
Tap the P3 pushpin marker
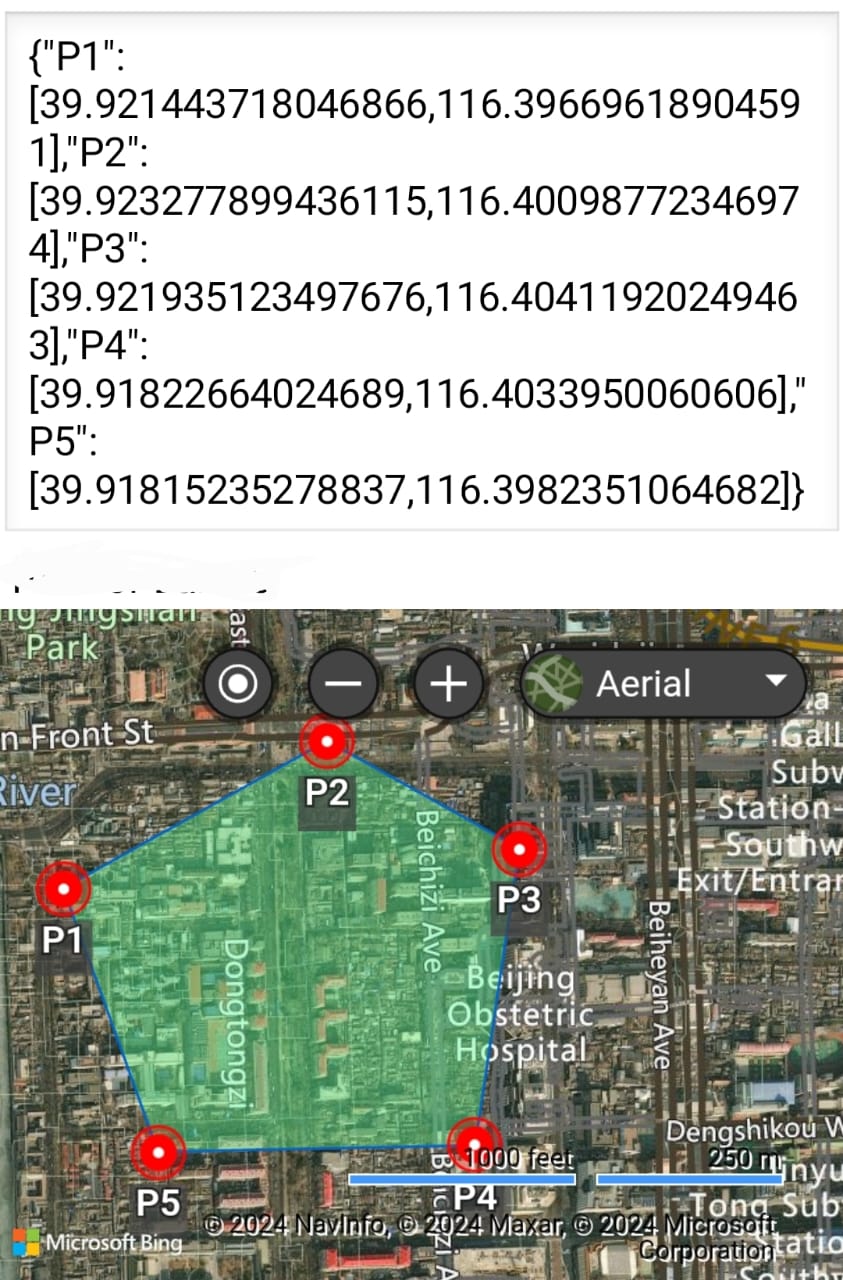[520, 852]
